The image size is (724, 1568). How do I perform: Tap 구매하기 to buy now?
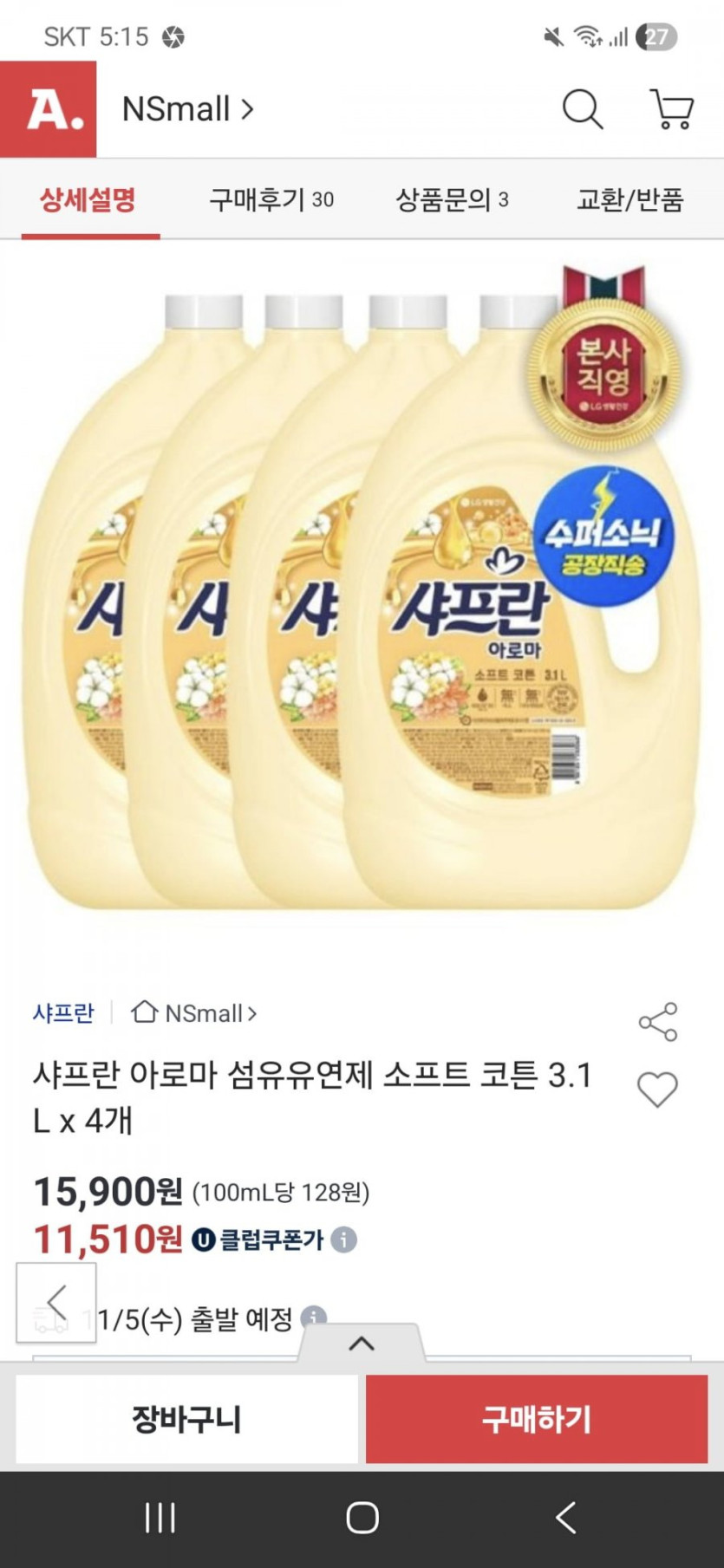537,1420
